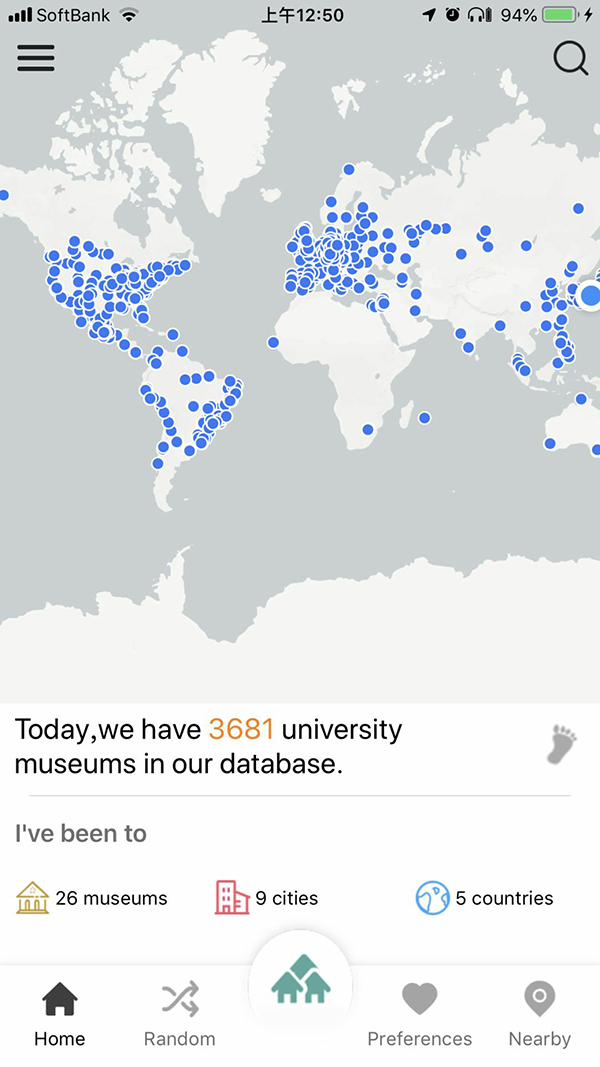600x1067 pixels.
Task: Open the Preferences tab
Action: click(x=420, y=1014)
